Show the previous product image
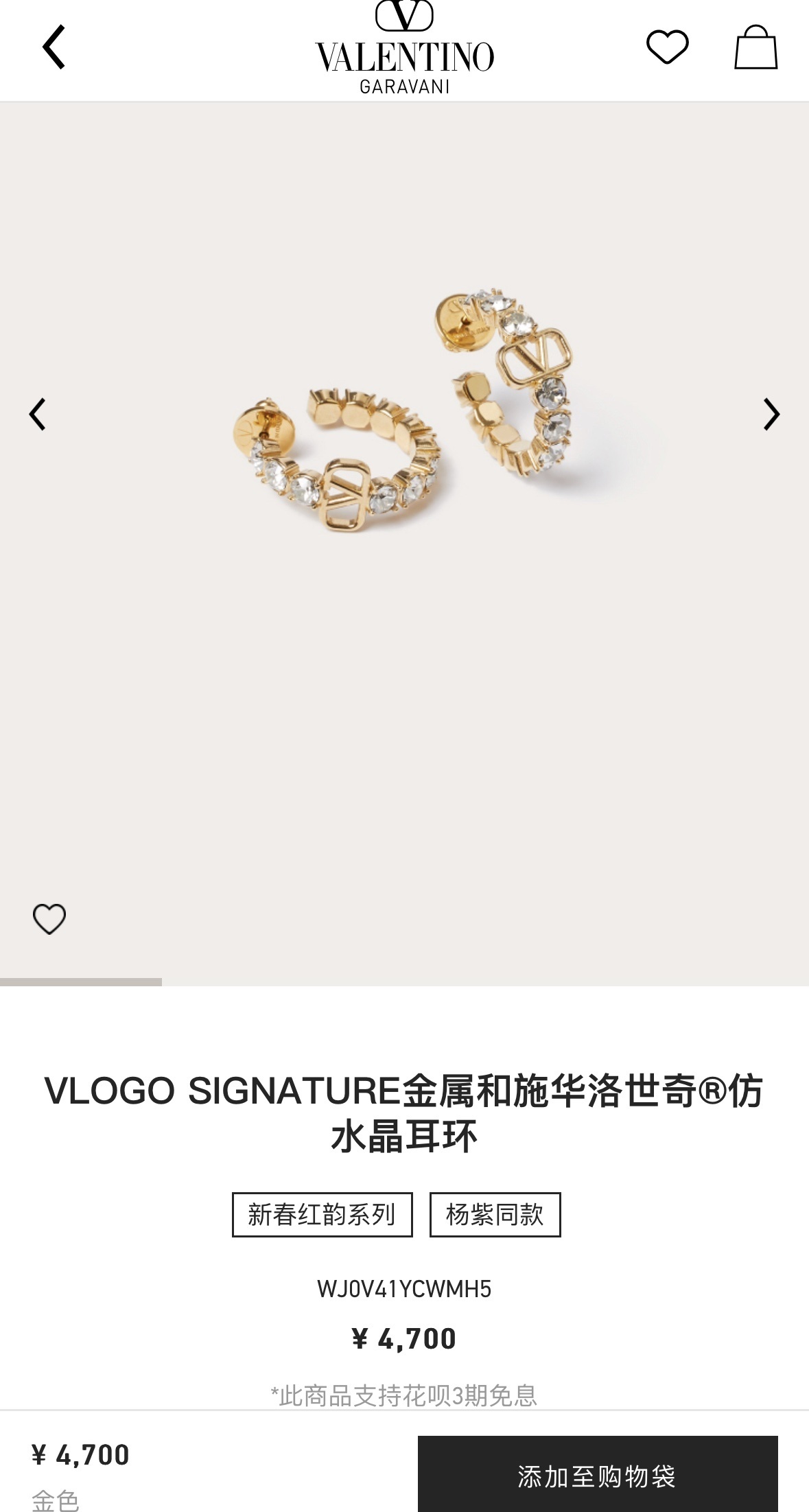809x1512 pixels. pyautogui.click(x=38, y=415)
